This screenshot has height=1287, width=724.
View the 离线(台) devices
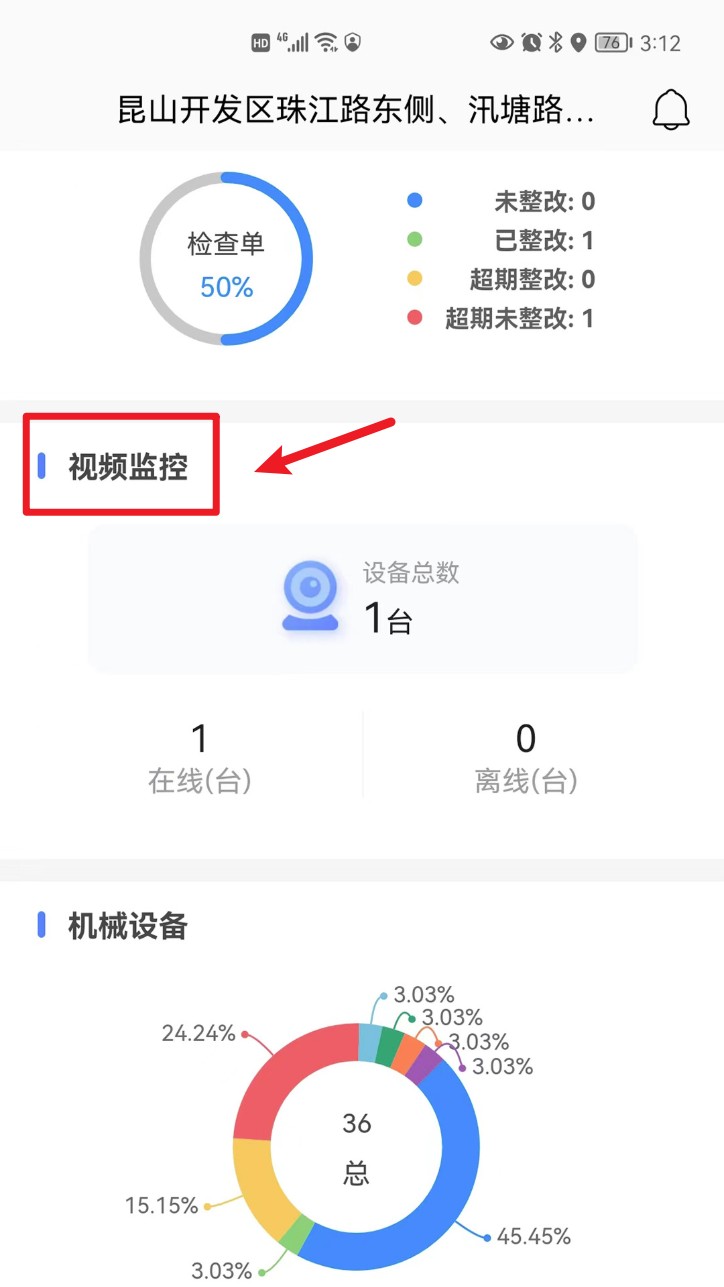[526, 758]
